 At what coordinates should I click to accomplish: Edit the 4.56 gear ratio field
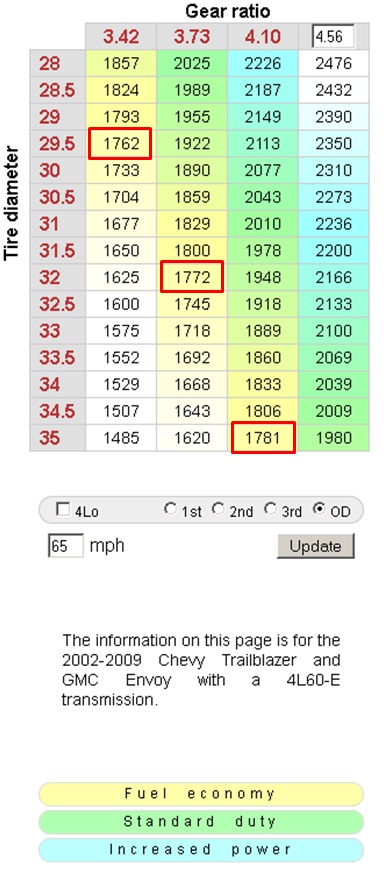[x=333, y=37]
